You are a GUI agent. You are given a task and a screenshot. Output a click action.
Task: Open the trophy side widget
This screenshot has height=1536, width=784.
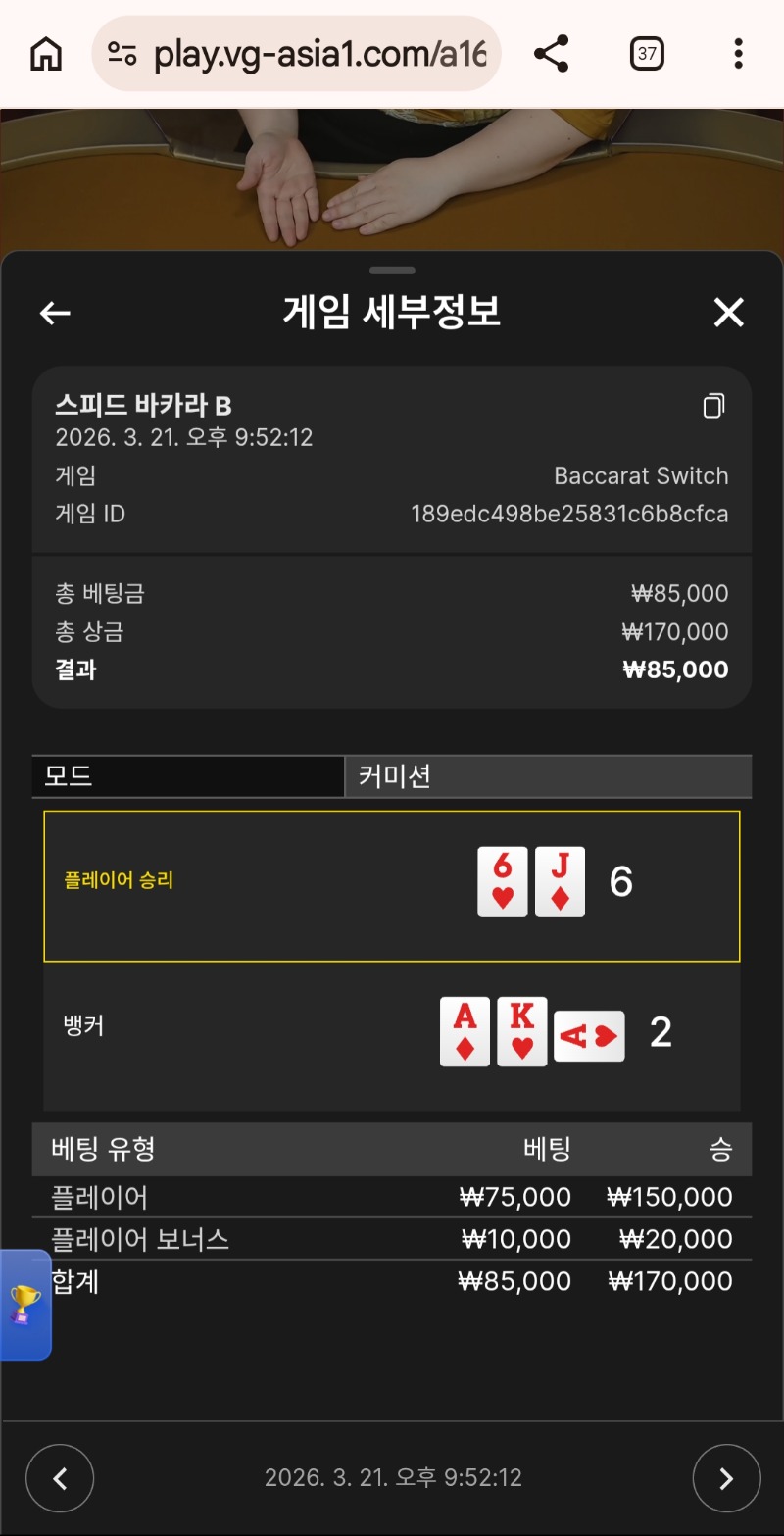coord(24,1305)
